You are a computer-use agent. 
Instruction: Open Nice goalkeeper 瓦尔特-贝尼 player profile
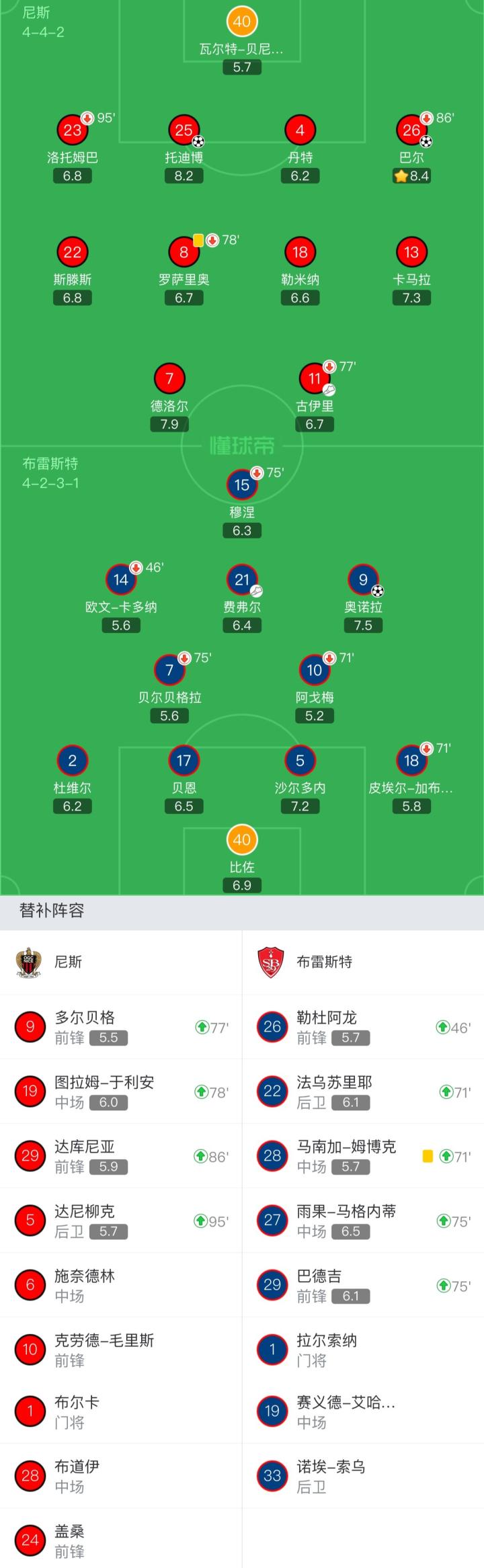coord(241,22)
